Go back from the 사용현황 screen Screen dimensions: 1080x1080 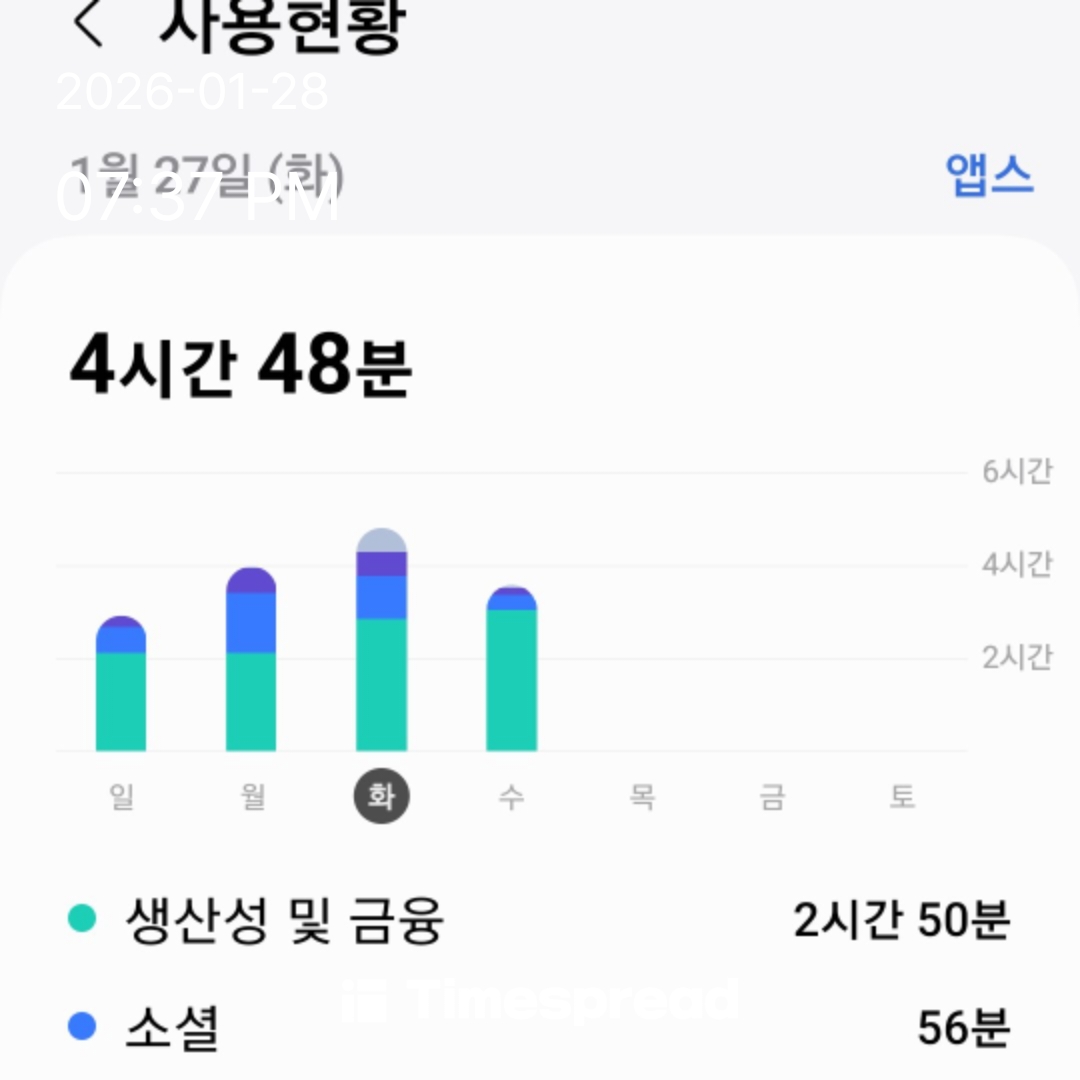click(x=88, y=22)
